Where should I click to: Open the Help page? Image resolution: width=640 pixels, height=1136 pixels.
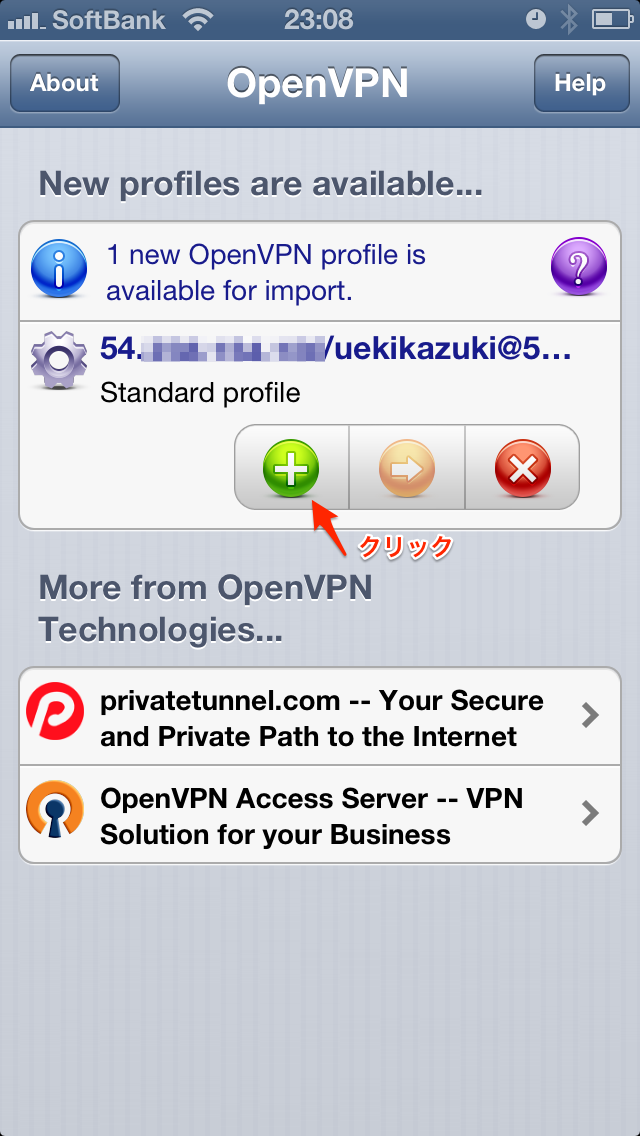coord(581,83)
